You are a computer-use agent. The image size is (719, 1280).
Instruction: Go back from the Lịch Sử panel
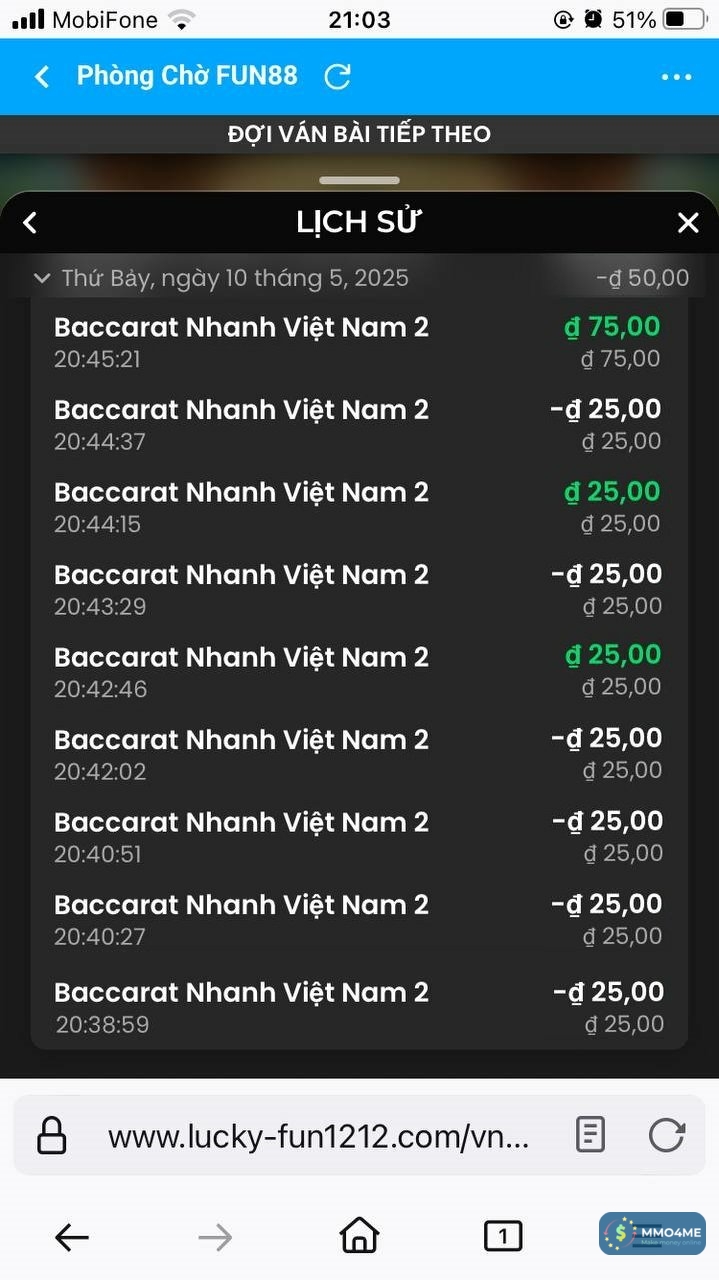click(30, 223)
